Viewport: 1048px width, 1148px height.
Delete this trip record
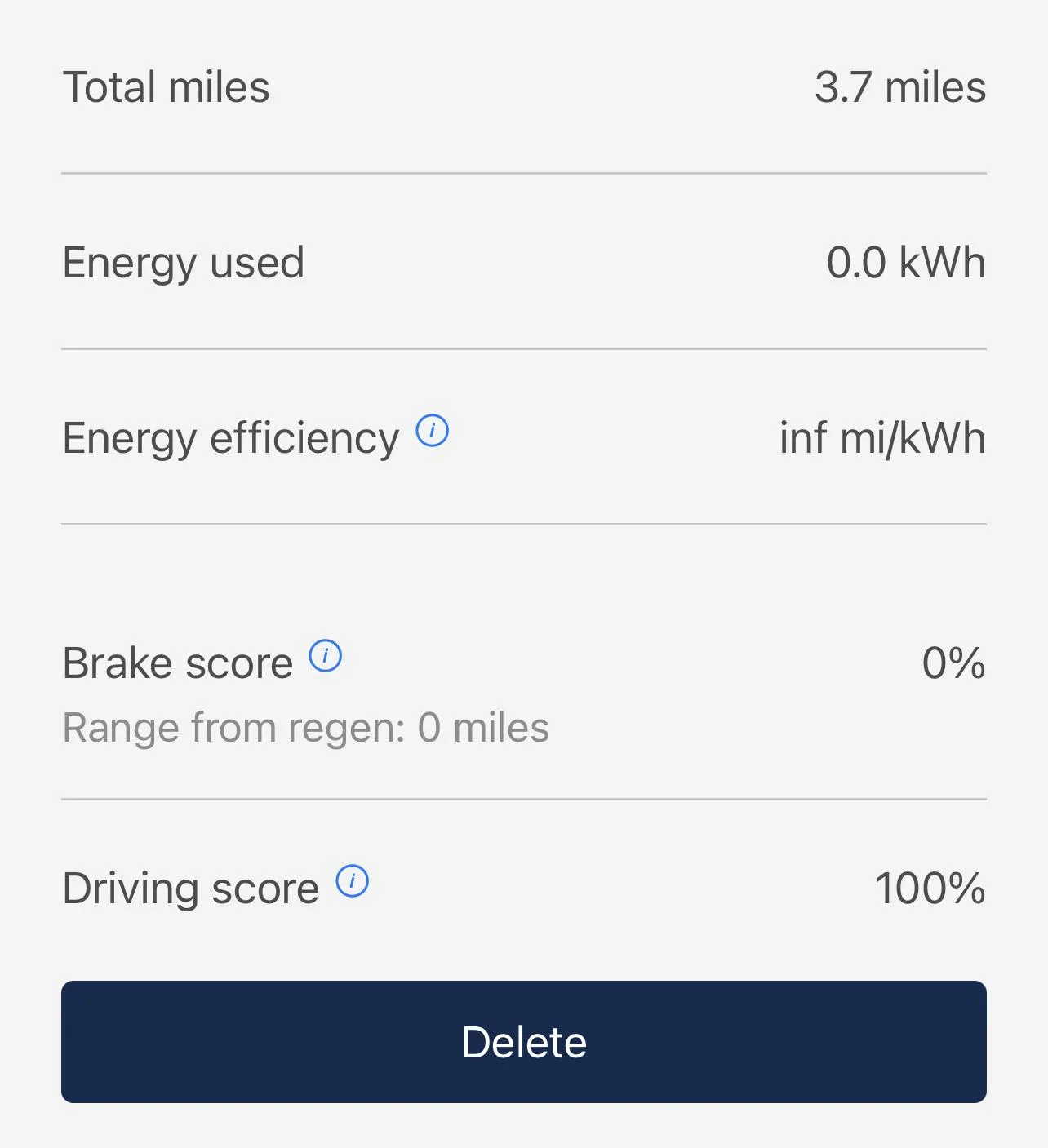coord(524,1042)
